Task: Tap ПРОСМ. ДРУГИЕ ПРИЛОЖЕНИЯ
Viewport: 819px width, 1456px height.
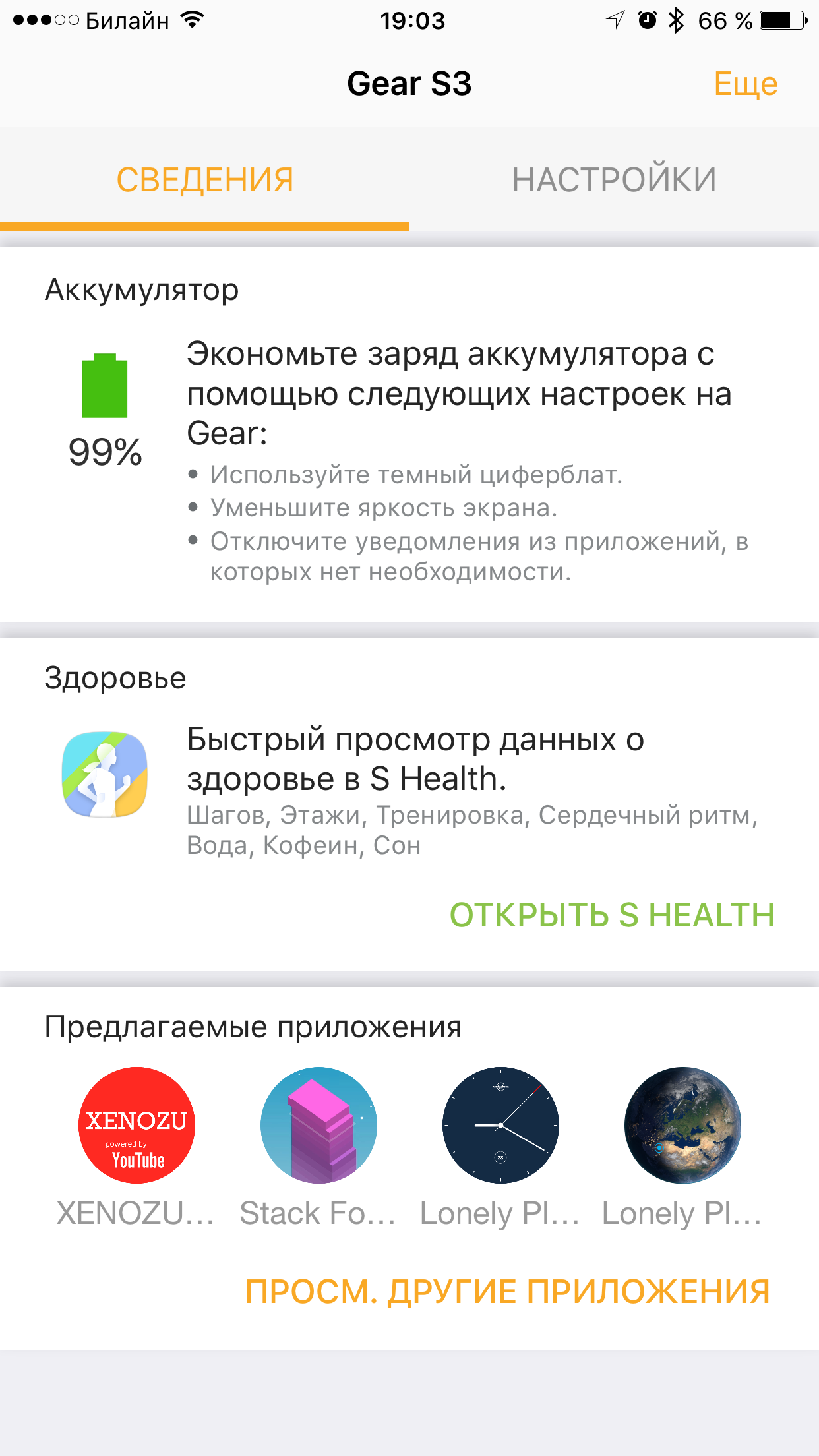Action: coord(507,1292)
